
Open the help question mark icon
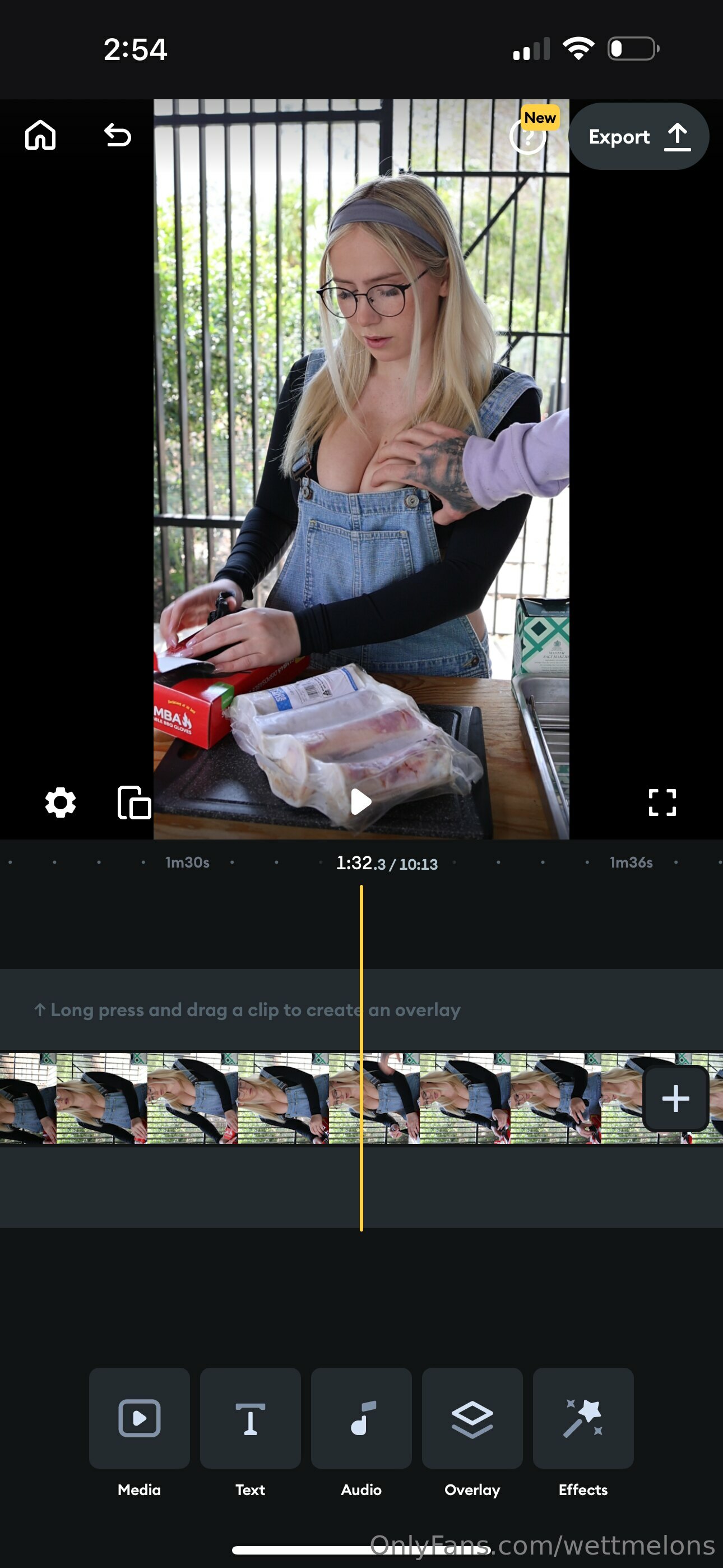[527, 137]
